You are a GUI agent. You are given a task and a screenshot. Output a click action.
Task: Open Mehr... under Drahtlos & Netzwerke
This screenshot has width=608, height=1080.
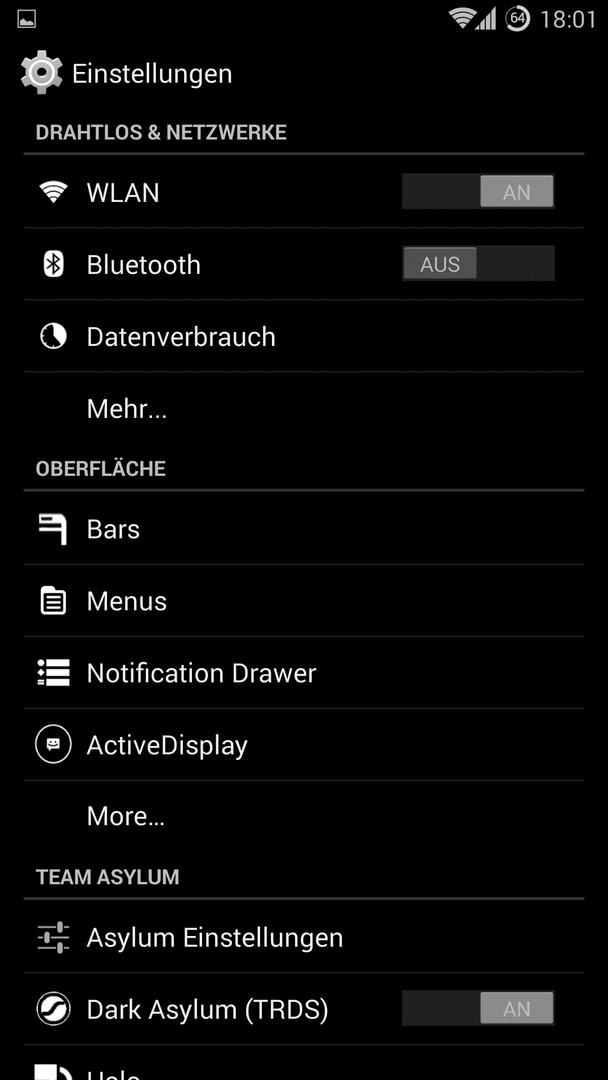304,408
